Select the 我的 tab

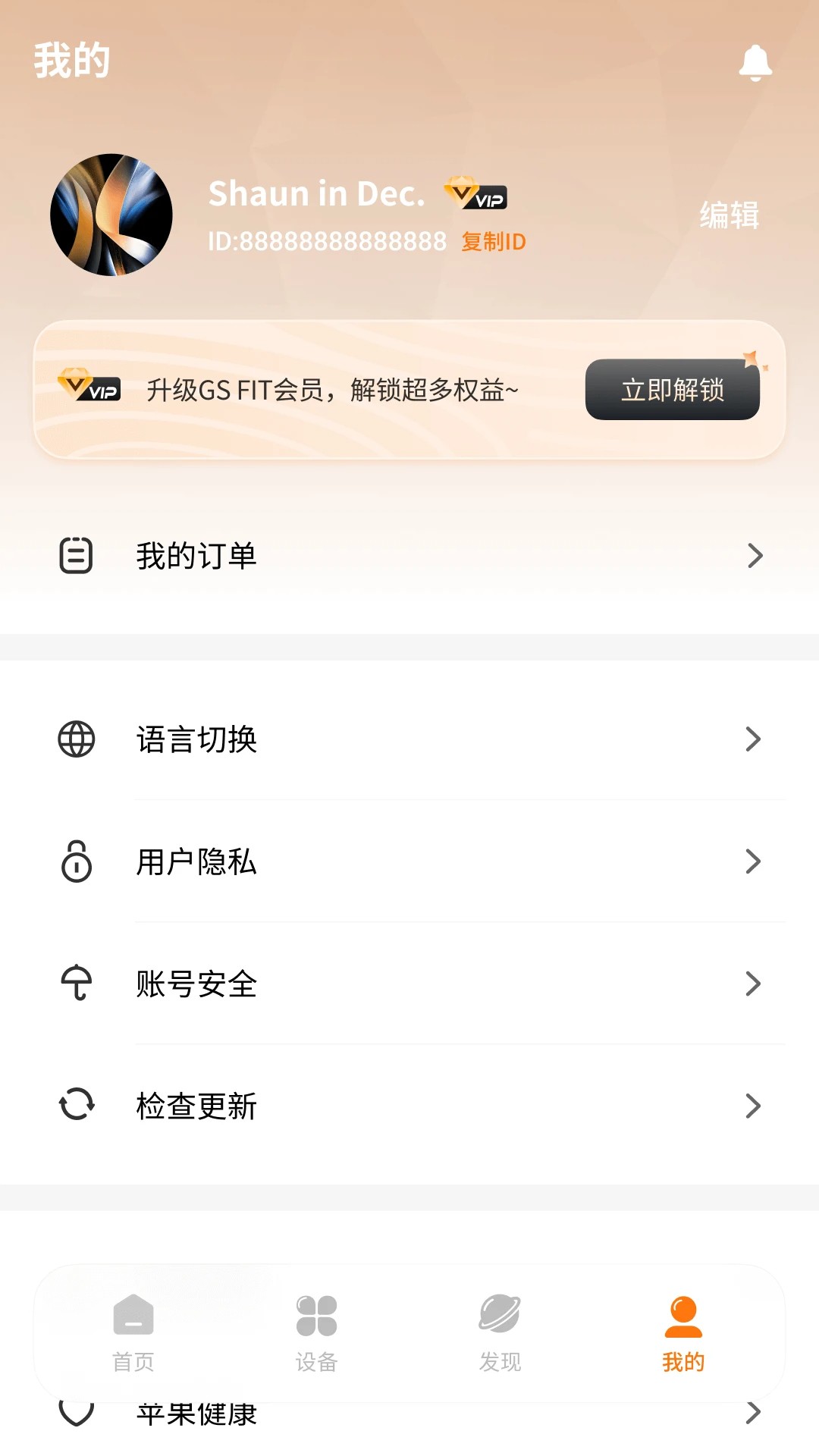(682, 1327)
